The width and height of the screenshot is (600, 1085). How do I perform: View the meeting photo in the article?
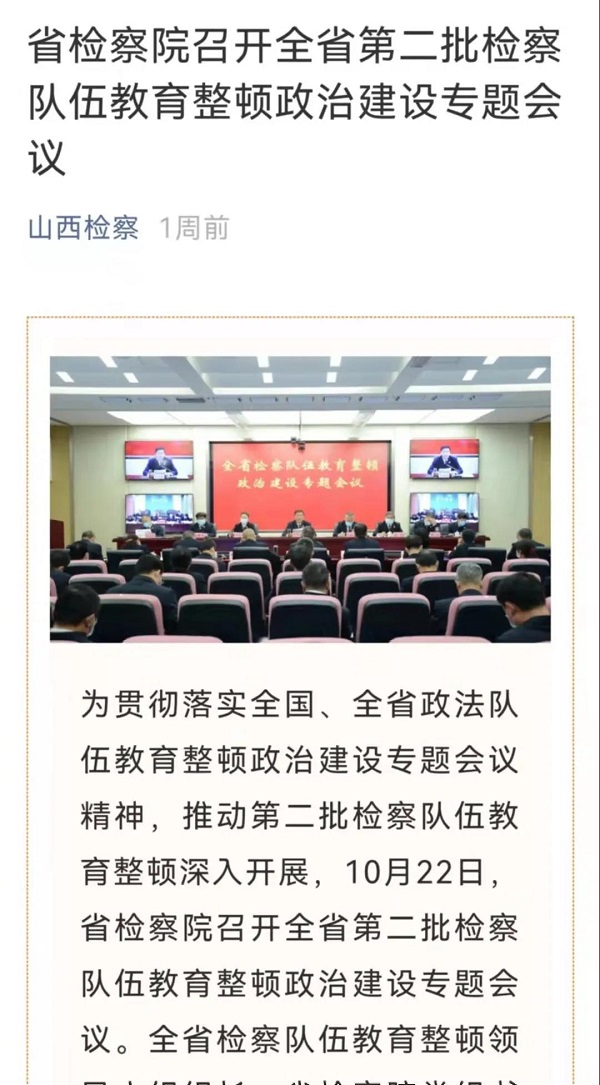[x=300, y=498]
